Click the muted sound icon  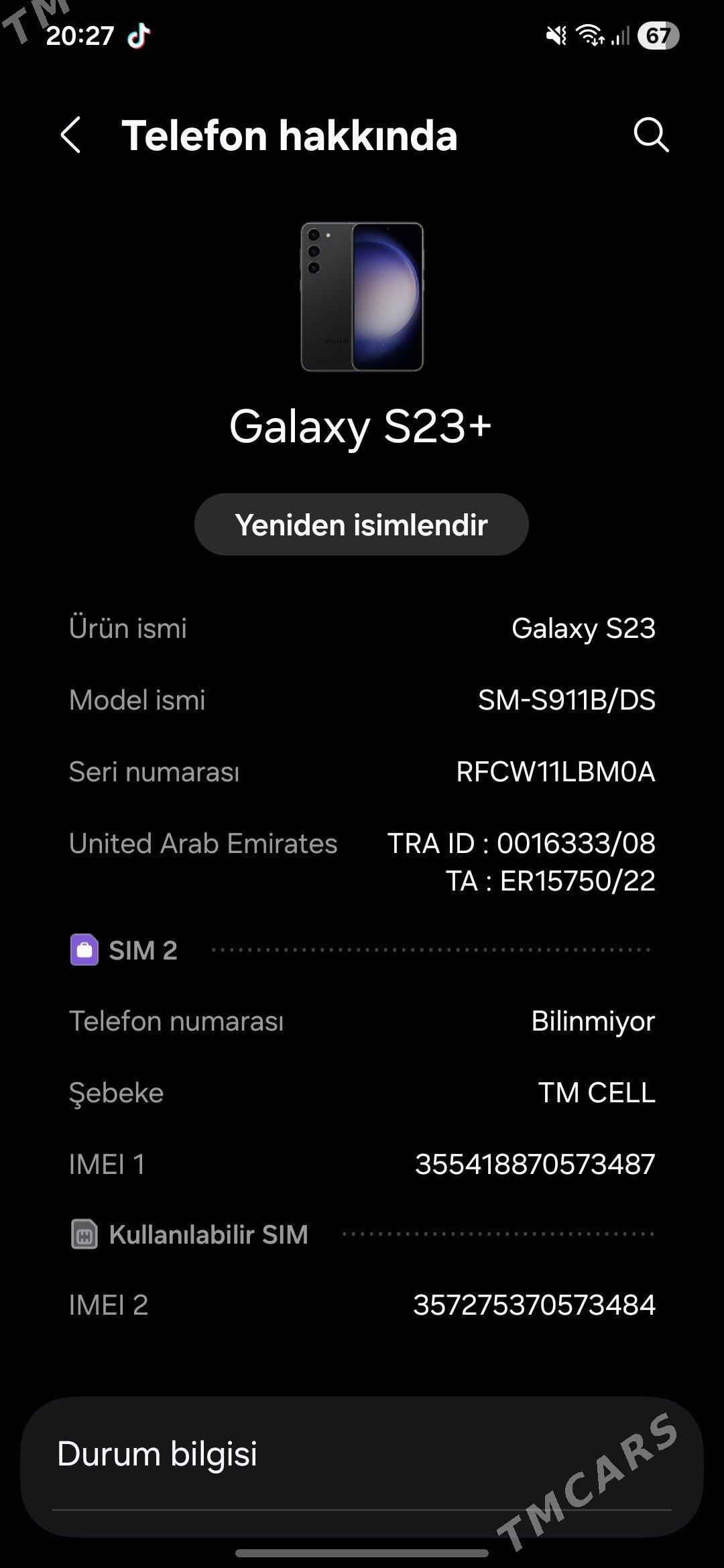[x=554, y=36]
